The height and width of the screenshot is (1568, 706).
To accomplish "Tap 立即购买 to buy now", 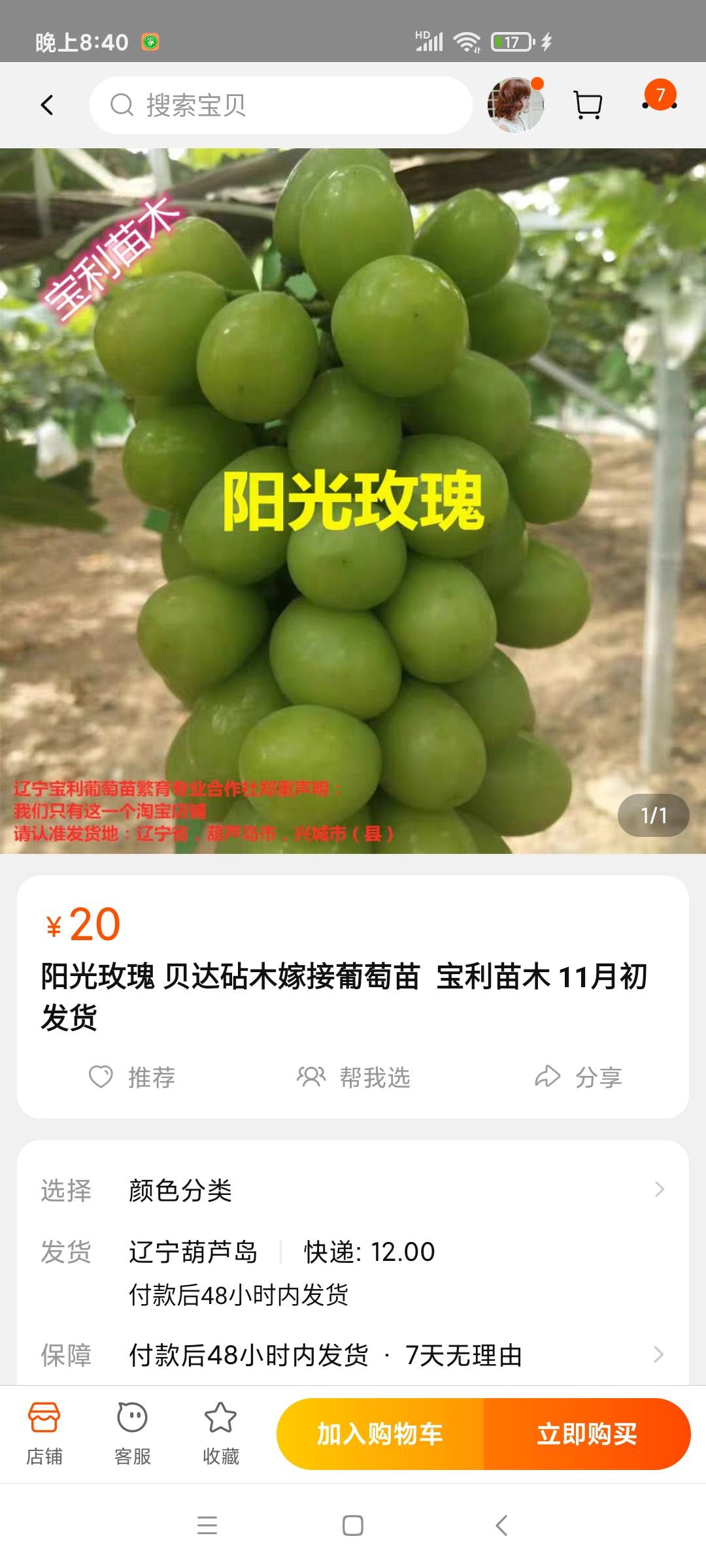I will [587, 1434].
